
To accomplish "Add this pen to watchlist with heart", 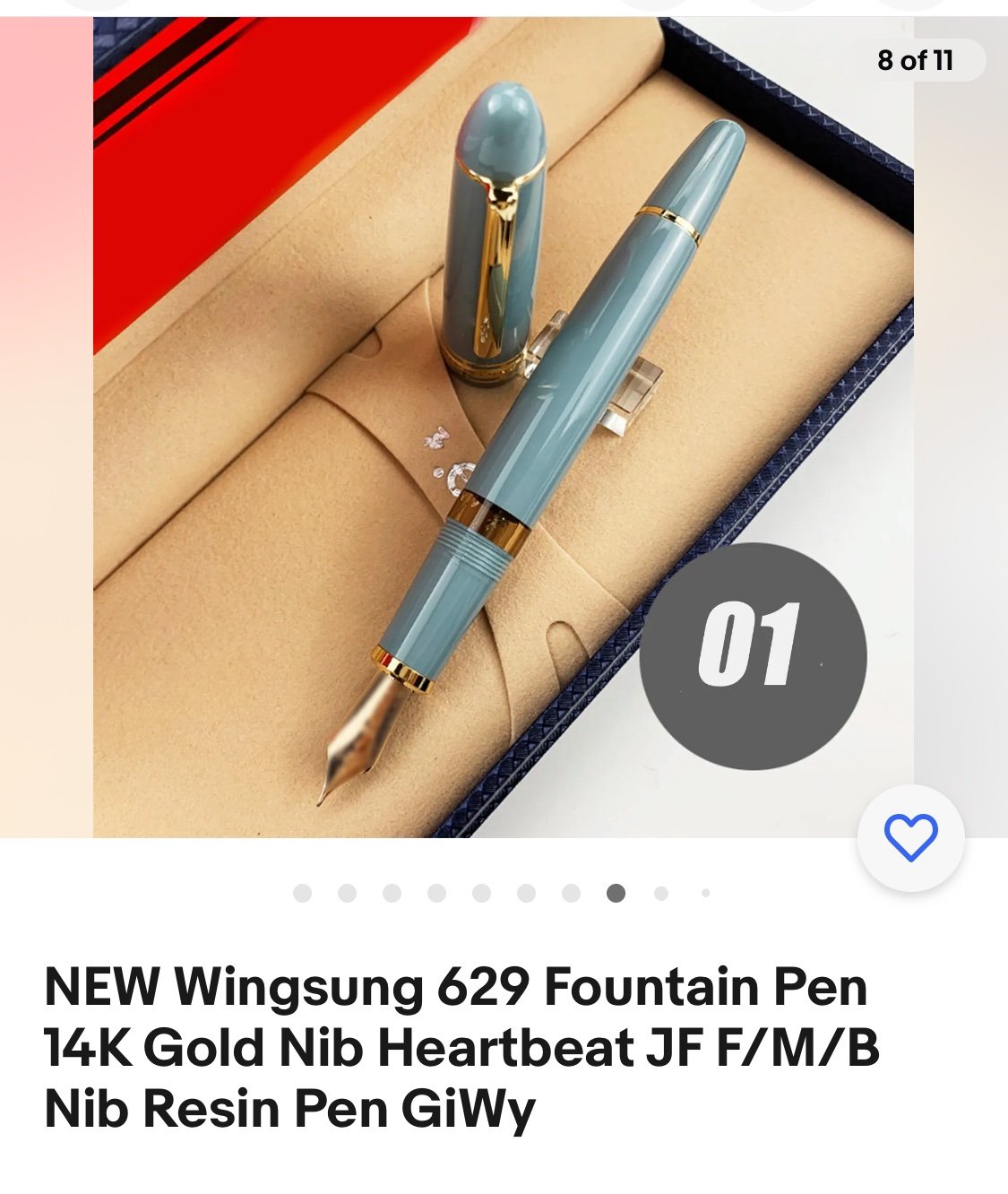I will [x=910, y=837].
